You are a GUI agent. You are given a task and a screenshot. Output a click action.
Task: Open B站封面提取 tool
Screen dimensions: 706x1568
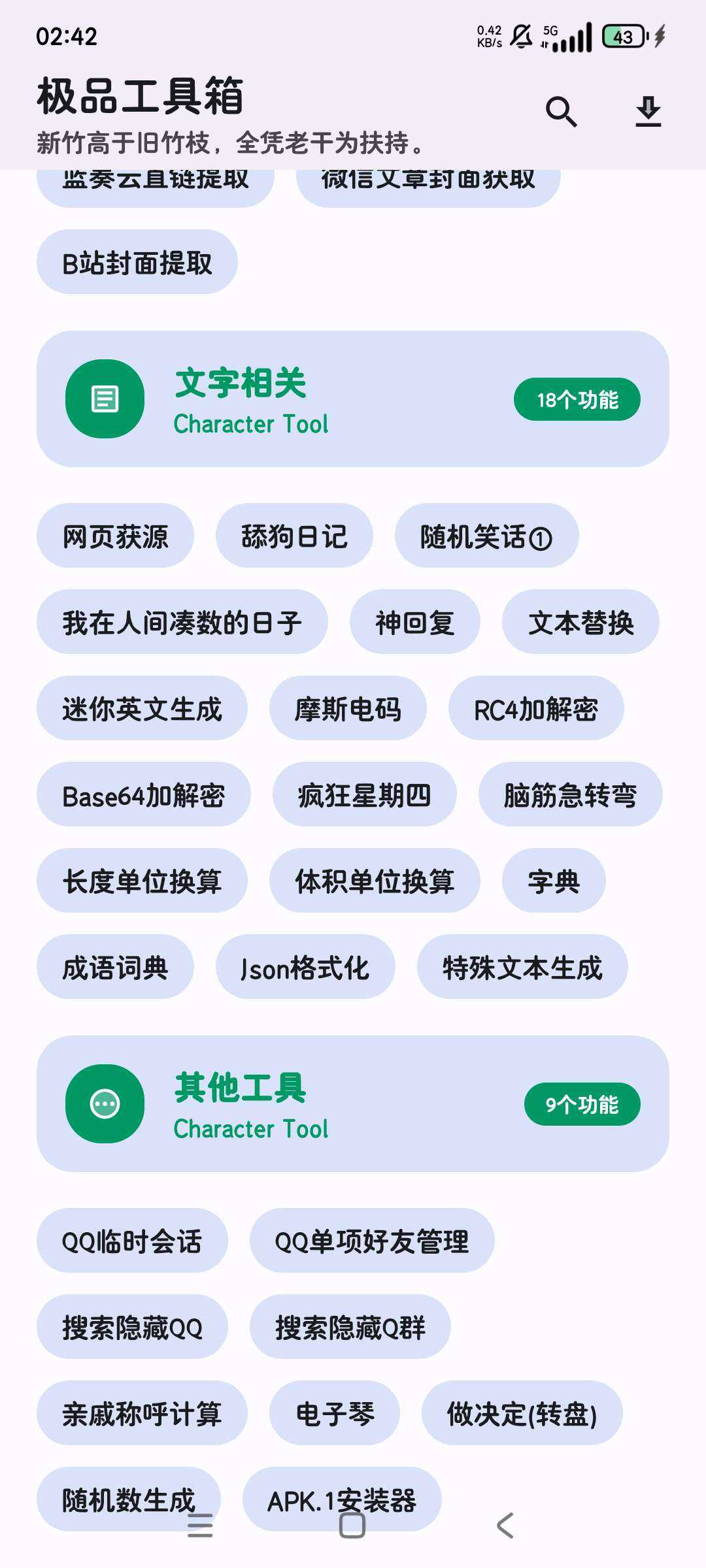click(137, 262)
